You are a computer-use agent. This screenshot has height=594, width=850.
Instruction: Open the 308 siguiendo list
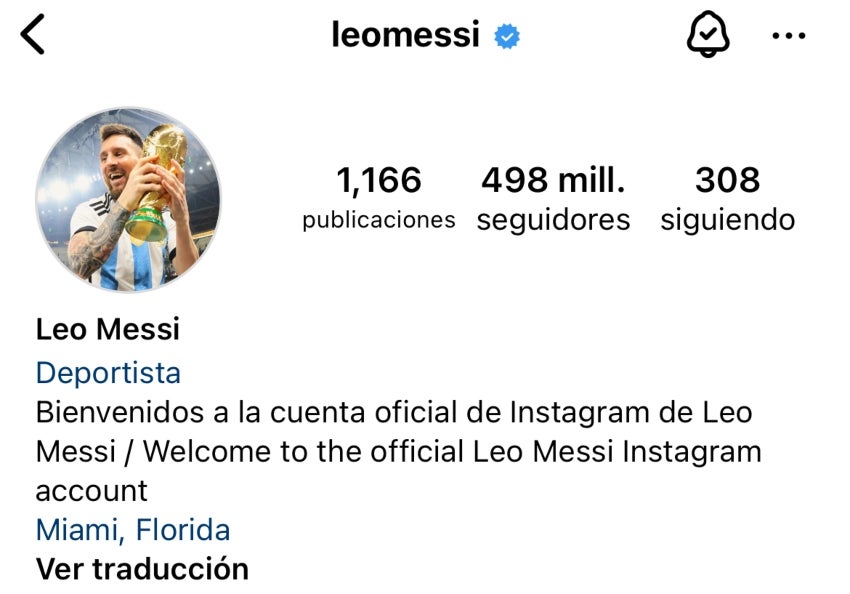point(727,198)
